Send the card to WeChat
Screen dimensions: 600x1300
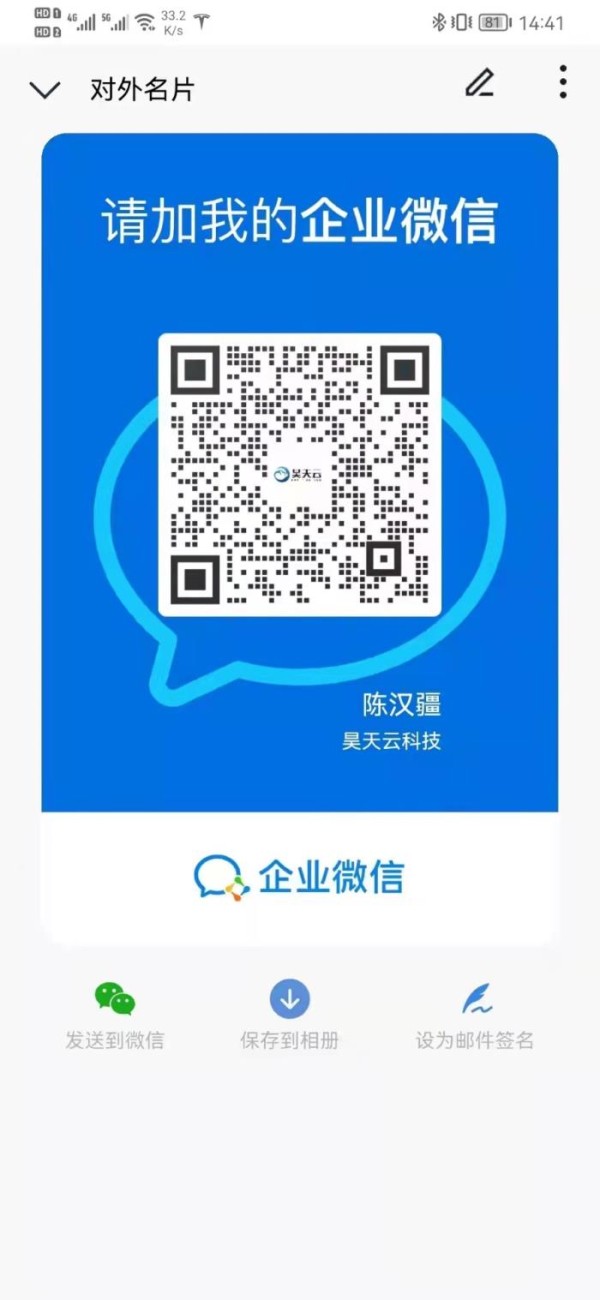[x=115, y=1015]
